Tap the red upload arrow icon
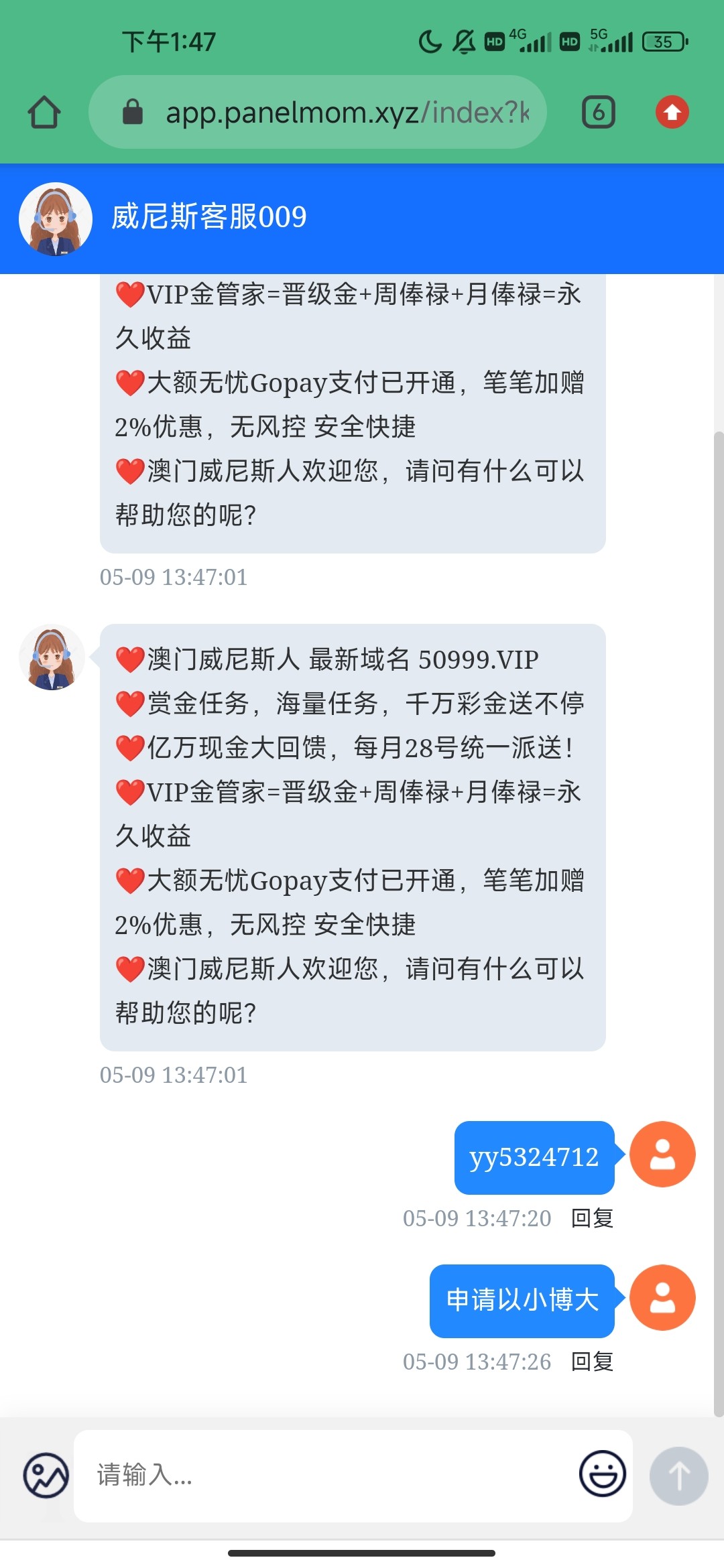 pos(672,112)
